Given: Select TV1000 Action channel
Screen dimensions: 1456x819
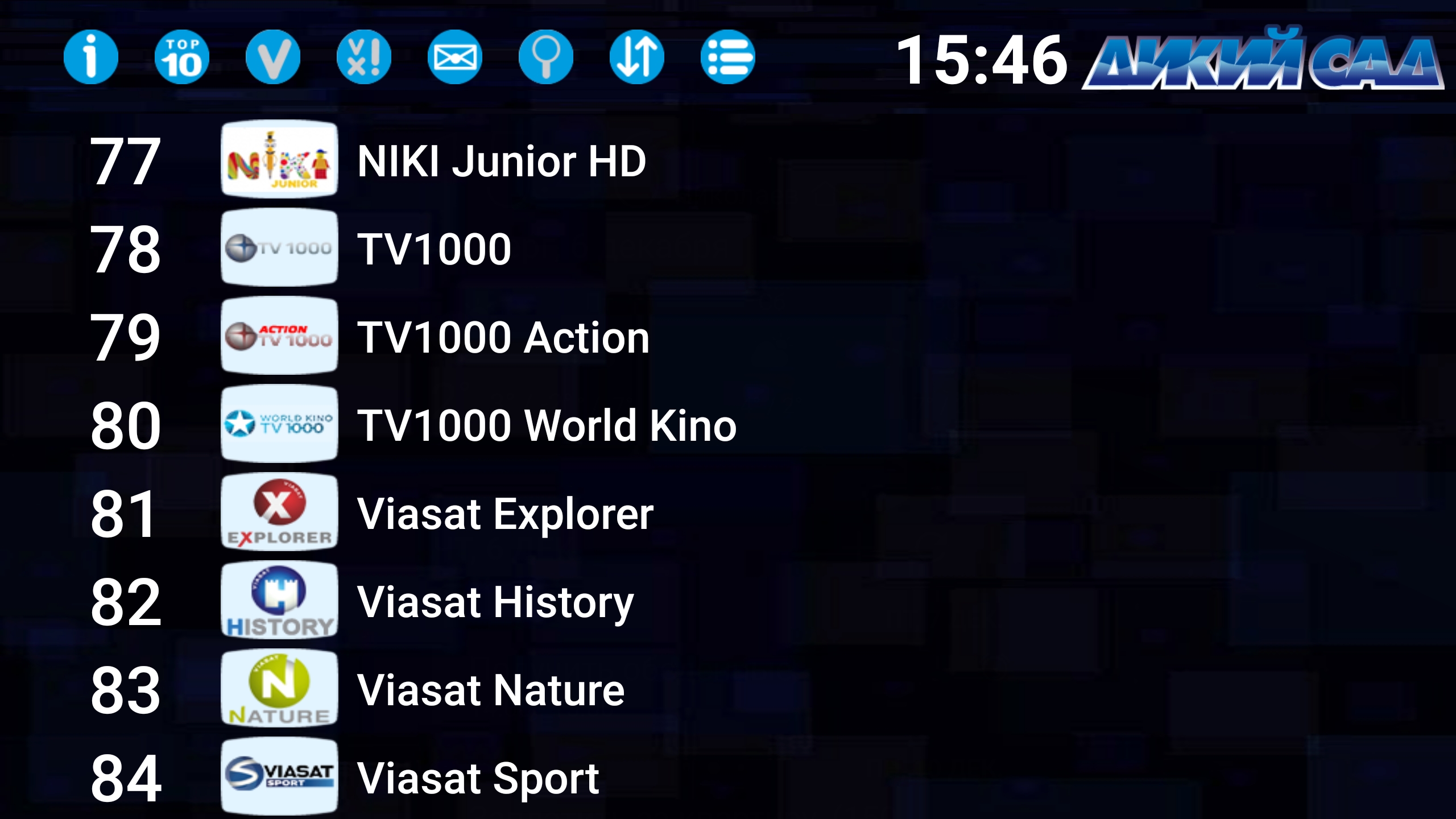Looking at the screenshot, I should coord(503,337).
